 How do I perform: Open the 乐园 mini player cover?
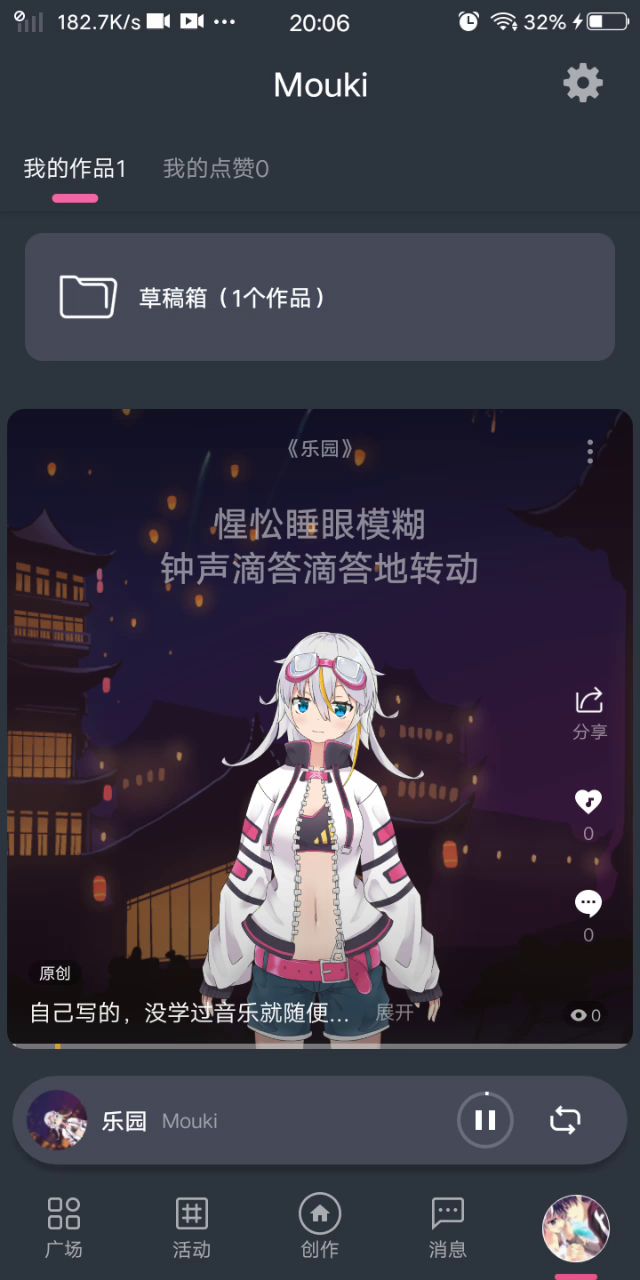[57, 1120]
